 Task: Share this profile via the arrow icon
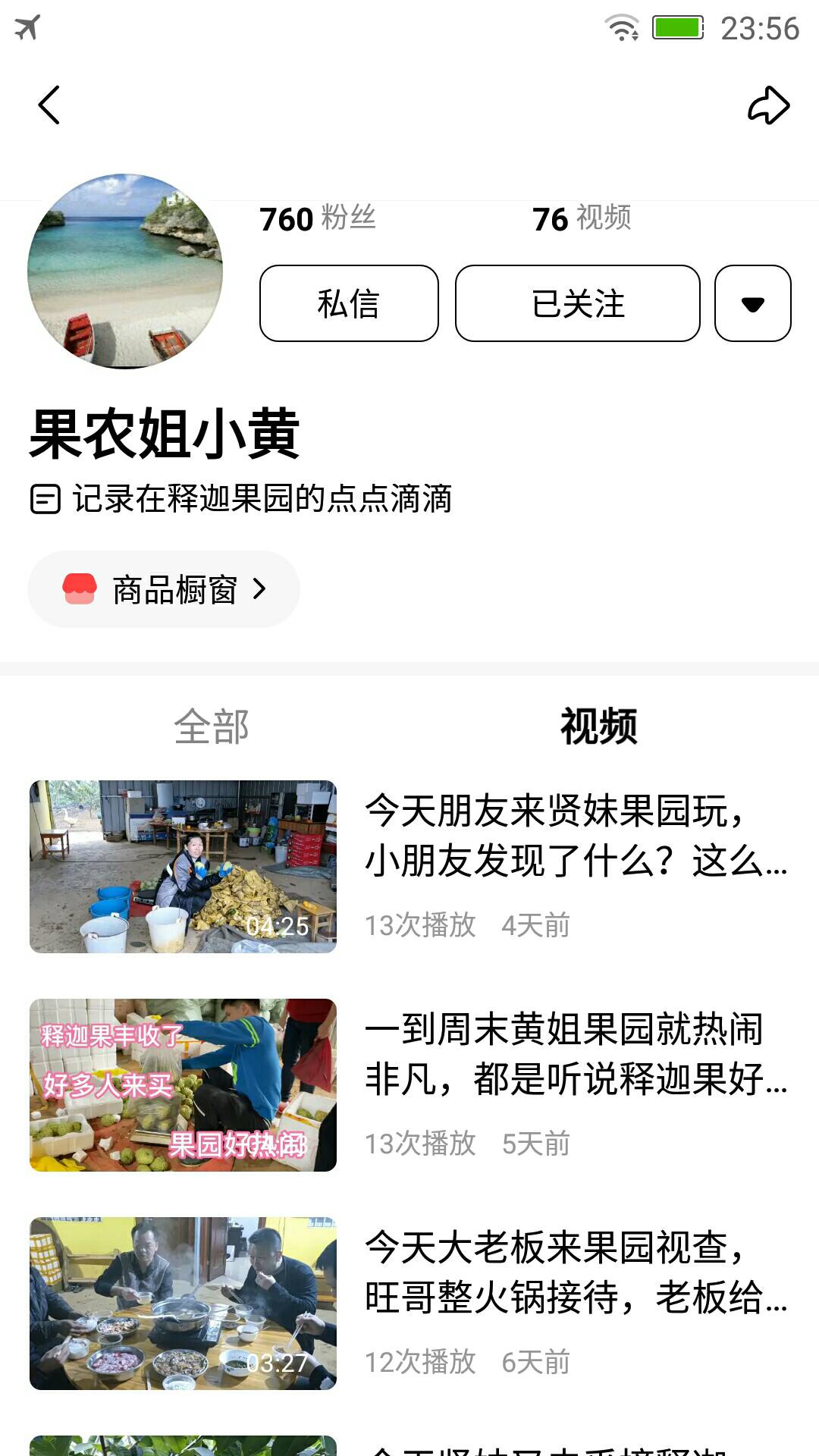coord(768,105)
